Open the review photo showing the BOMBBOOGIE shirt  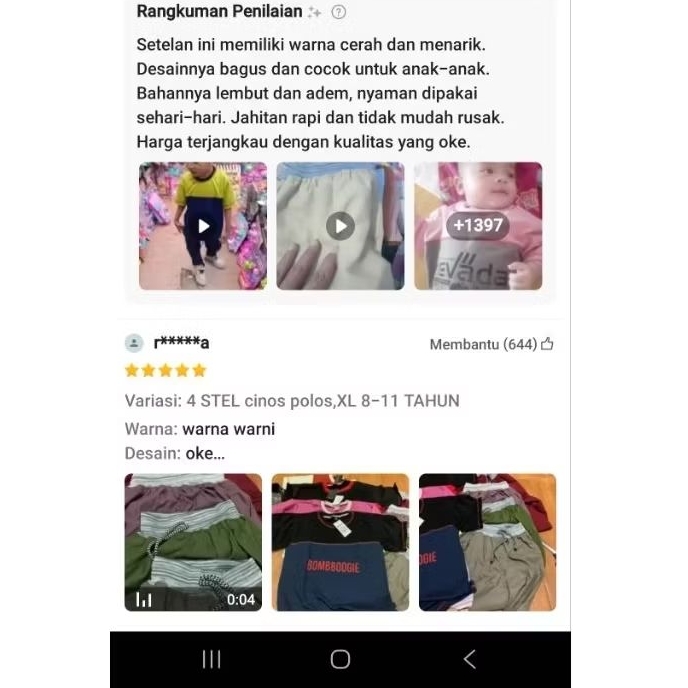click(x=340, y=541)
